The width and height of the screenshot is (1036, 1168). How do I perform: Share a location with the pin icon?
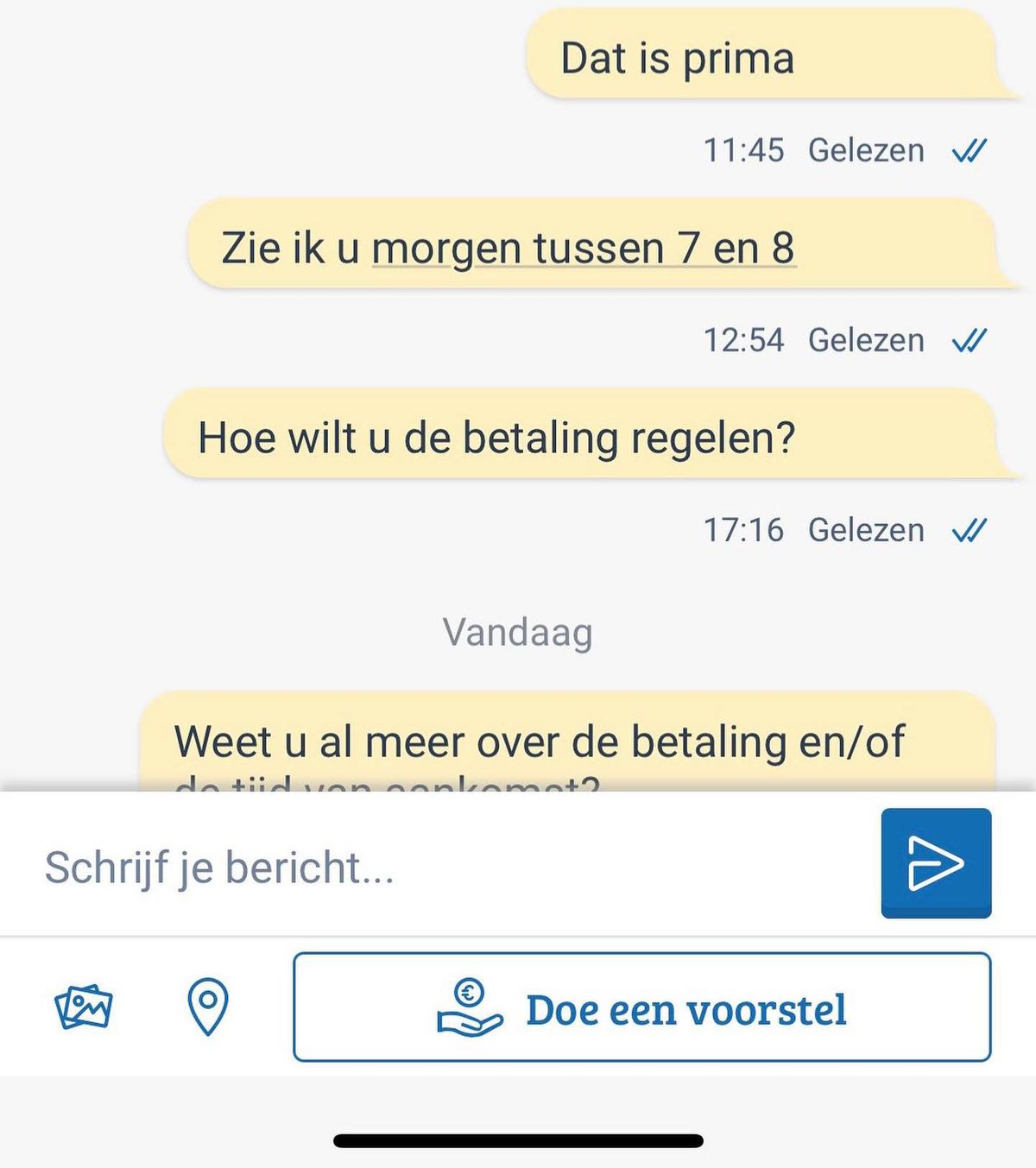tap(208, 1007)
